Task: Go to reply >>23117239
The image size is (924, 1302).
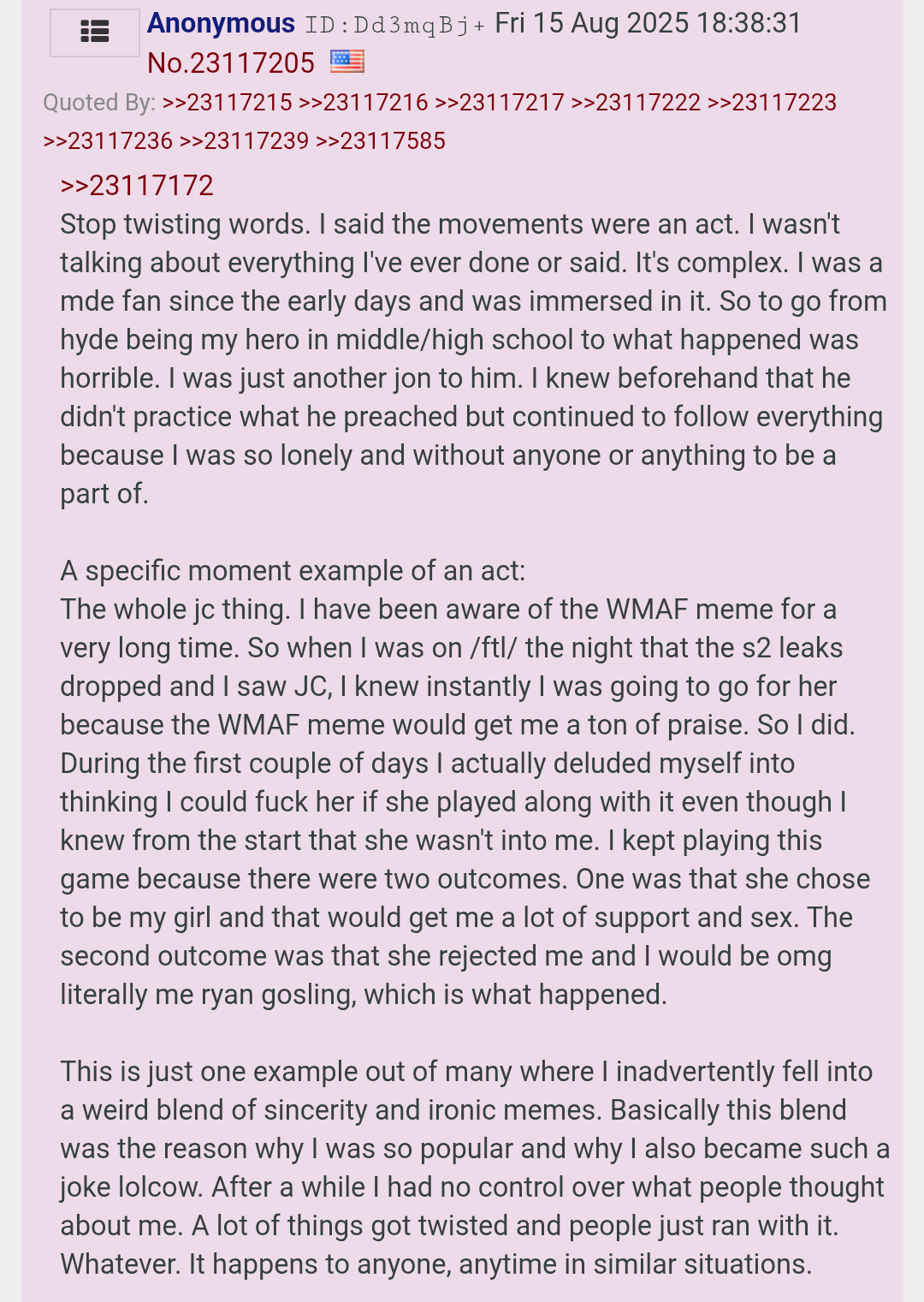Action: coord(244,140)
